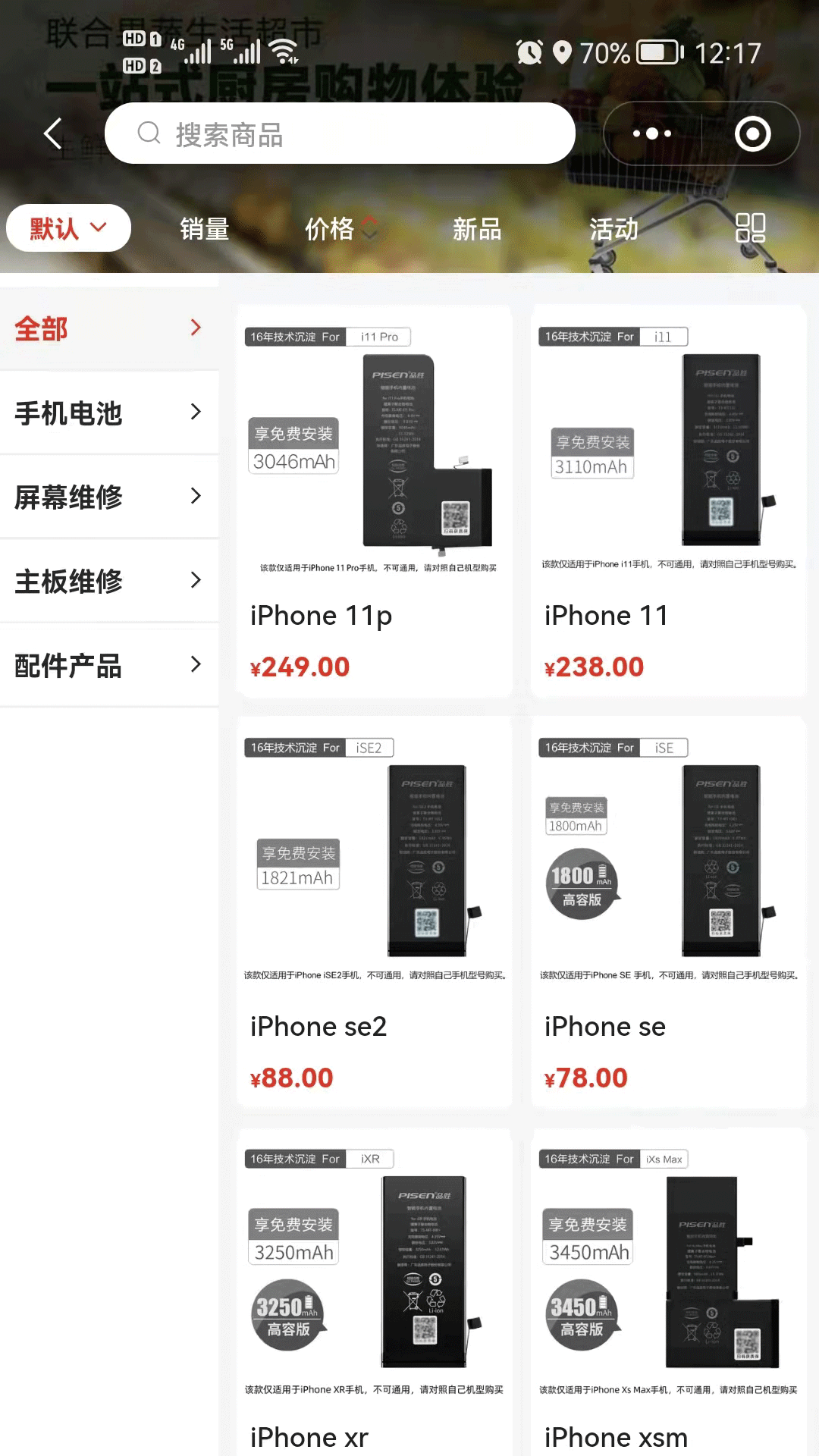Toggle price ascending sort arrow
This screenshot has width=819, height=1456.
click(x=370, y=221)
